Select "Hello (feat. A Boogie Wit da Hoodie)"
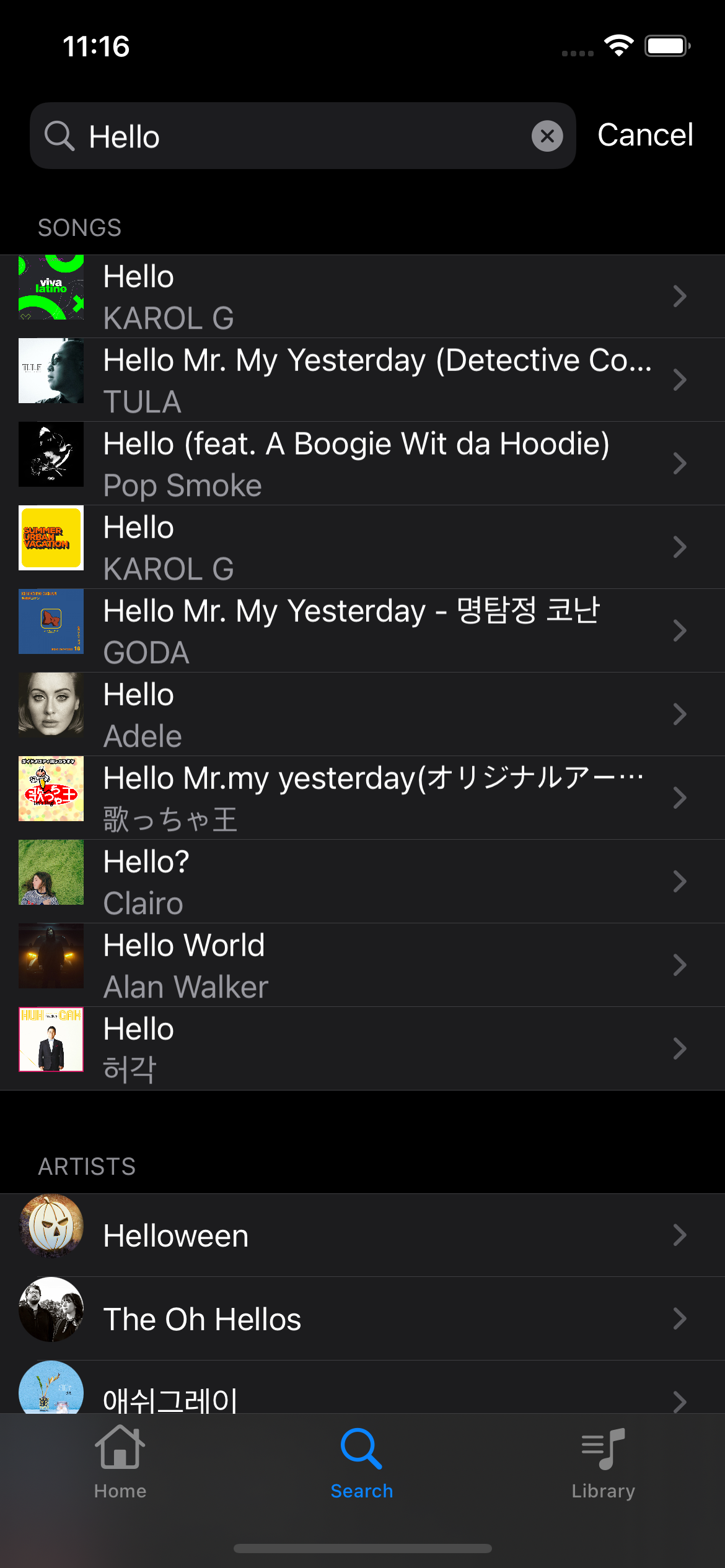The width and height of the screenshot is (725, 1568). pos(362,463)
